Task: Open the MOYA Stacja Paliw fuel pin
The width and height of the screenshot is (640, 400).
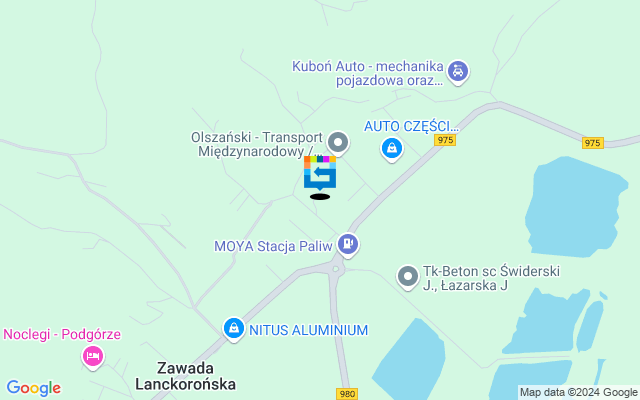Action: point(347,243)
